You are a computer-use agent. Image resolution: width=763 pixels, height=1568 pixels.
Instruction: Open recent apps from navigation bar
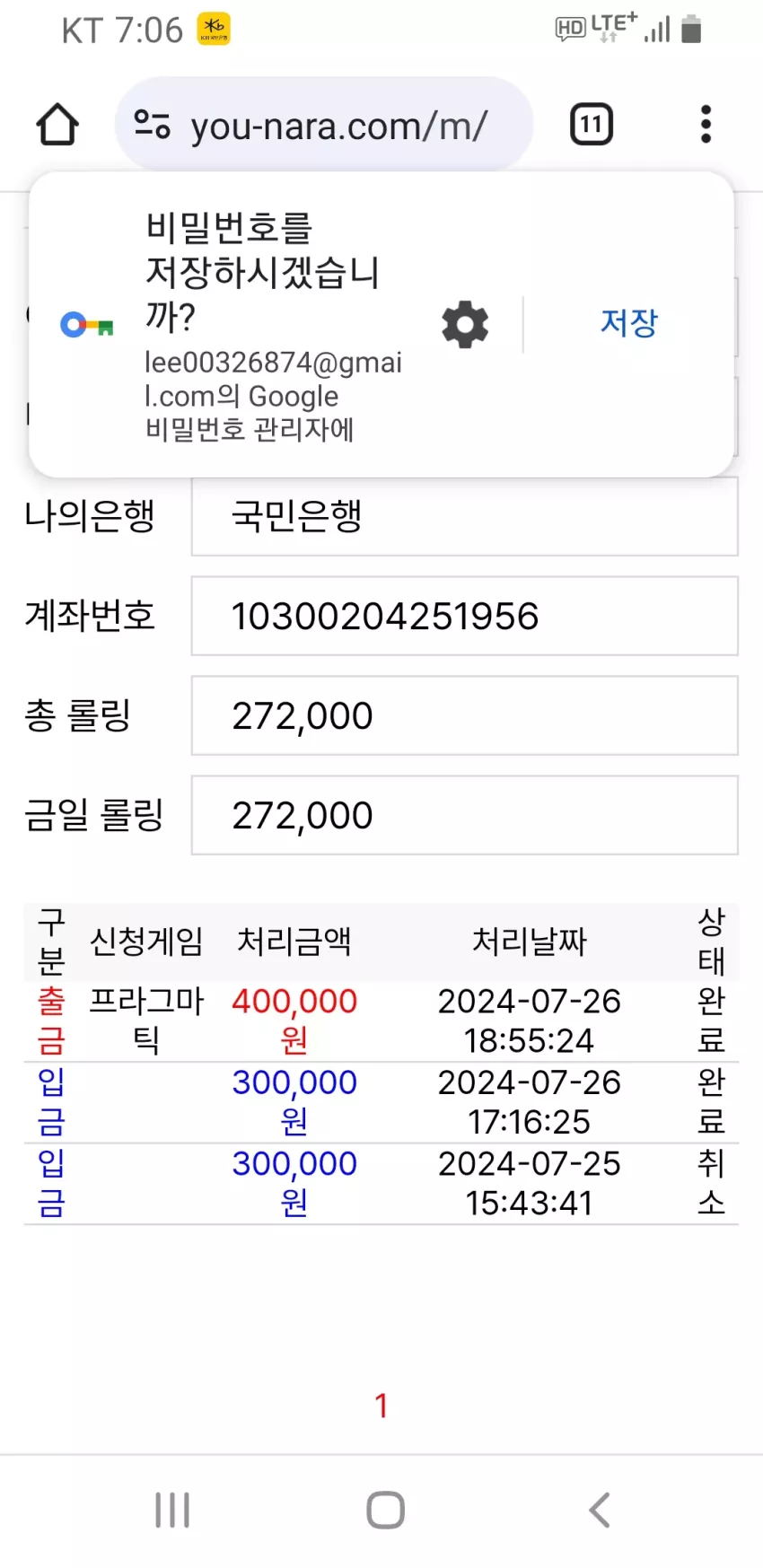172,1510
